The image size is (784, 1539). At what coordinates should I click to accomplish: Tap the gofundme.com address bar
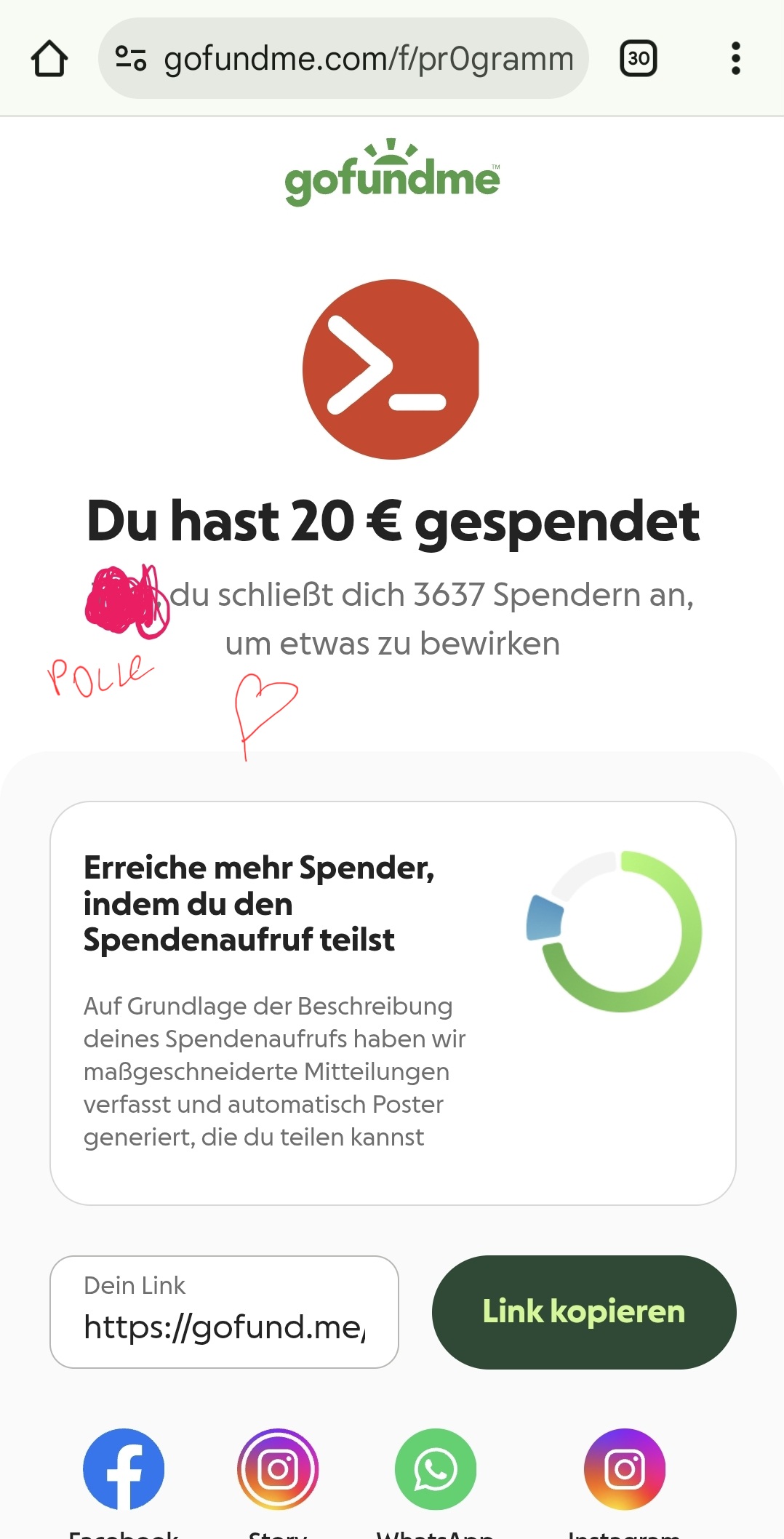368,59
